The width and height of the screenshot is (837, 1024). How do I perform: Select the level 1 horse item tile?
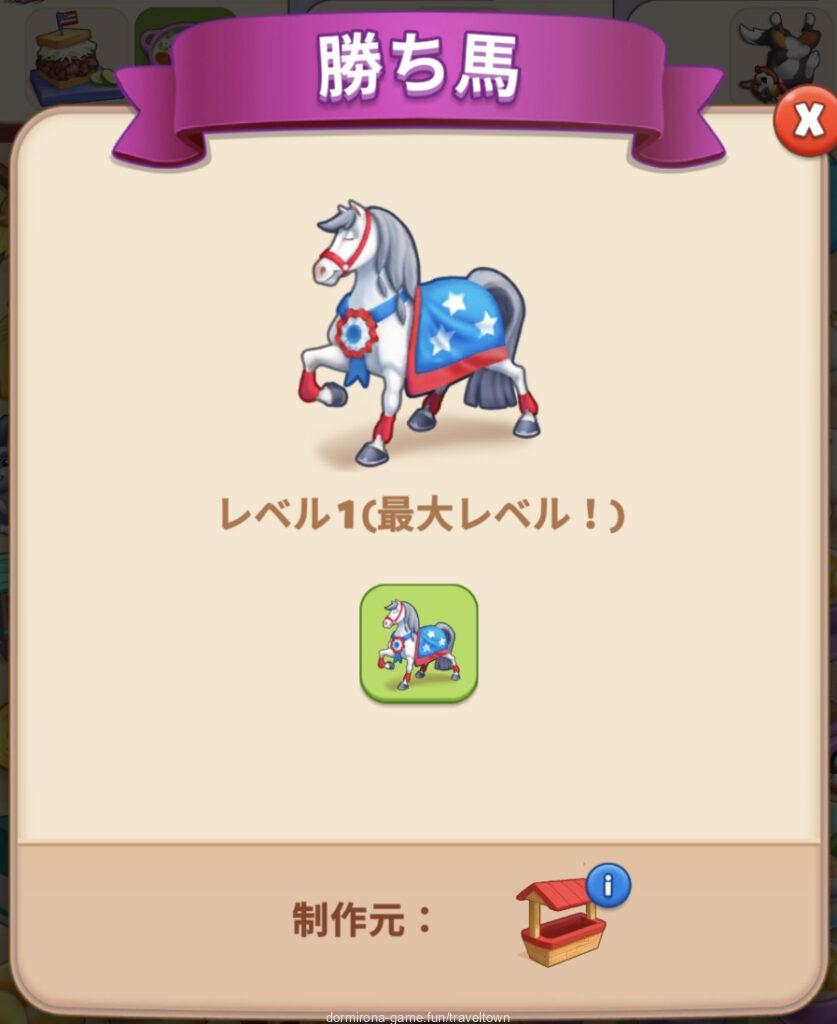pos(418,643)
